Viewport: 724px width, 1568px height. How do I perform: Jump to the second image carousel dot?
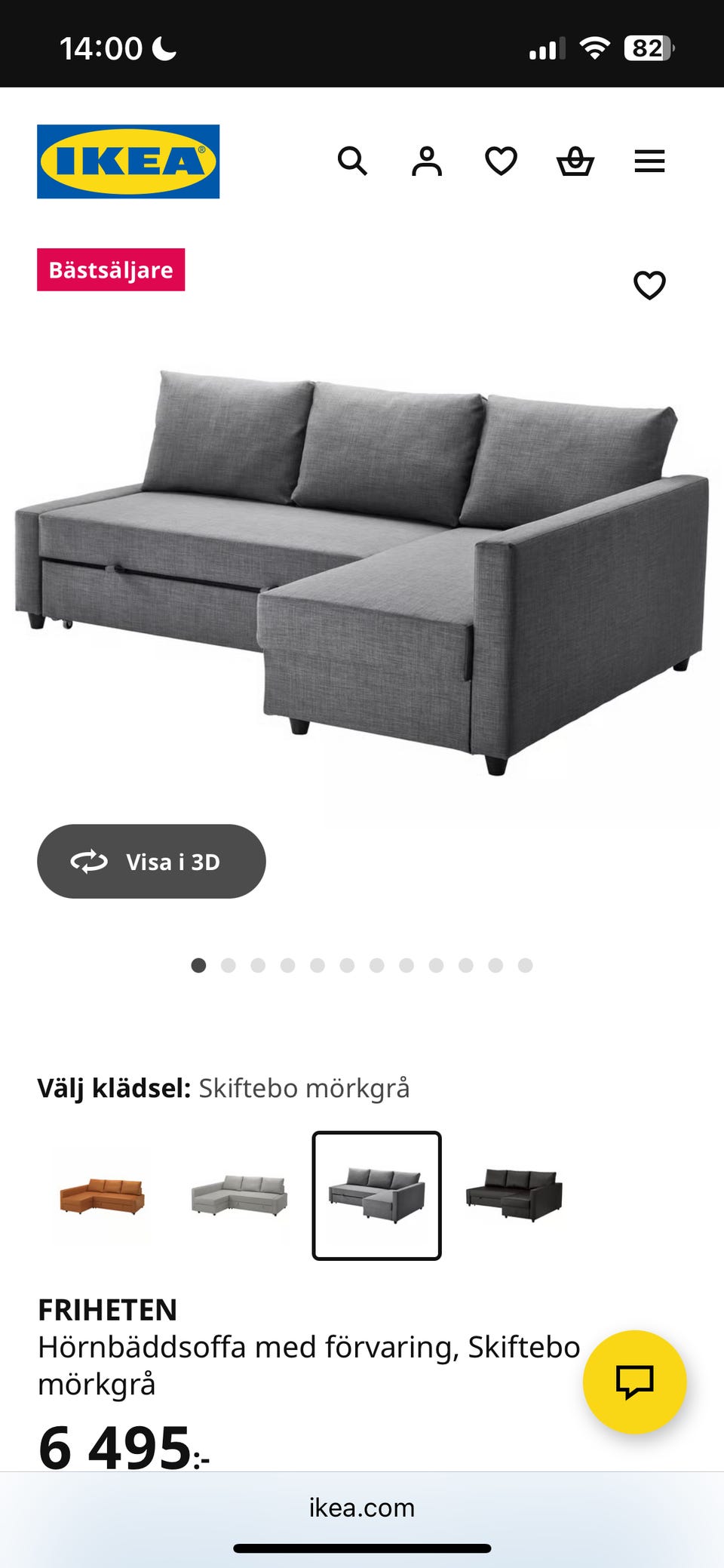228,964
